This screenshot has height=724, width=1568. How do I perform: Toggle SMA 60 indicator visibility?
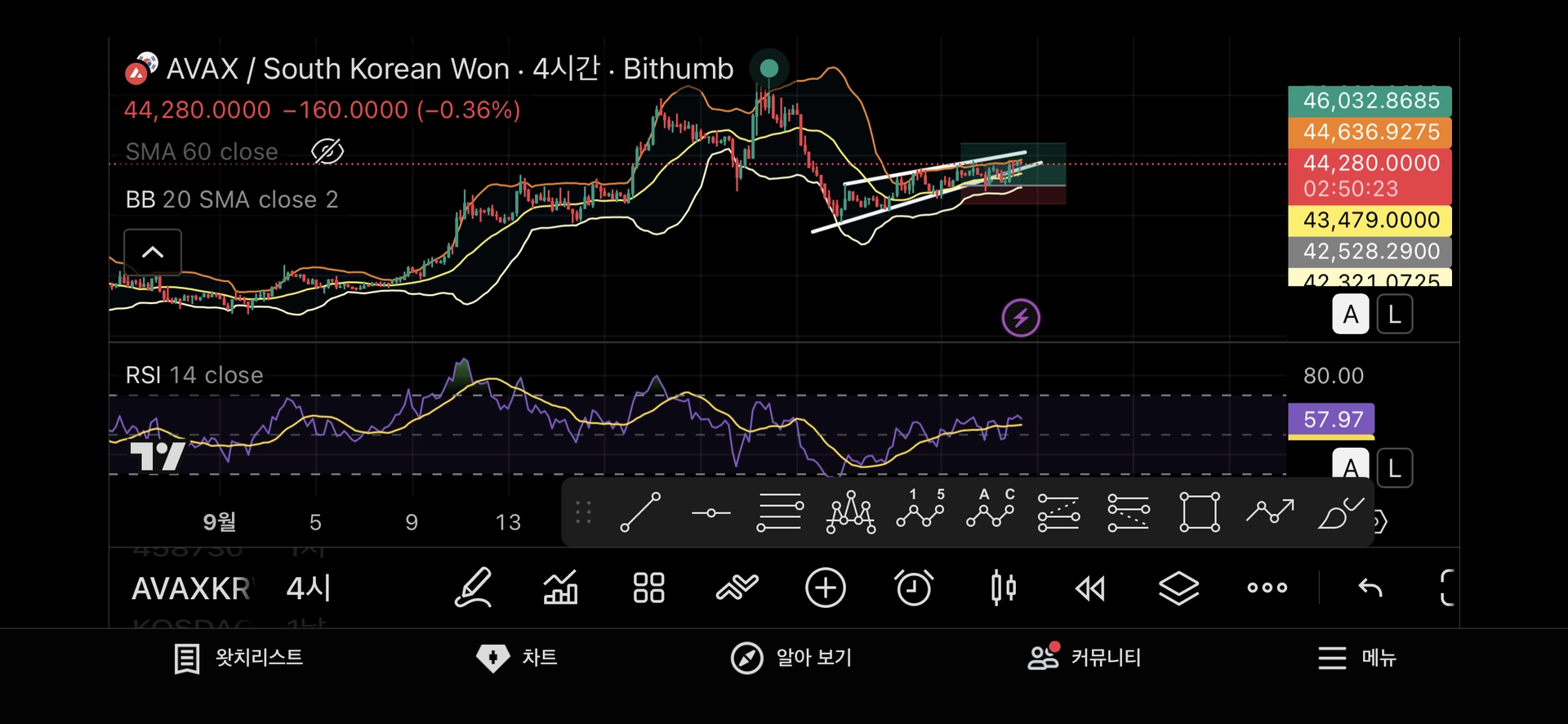tap(327, 151)
